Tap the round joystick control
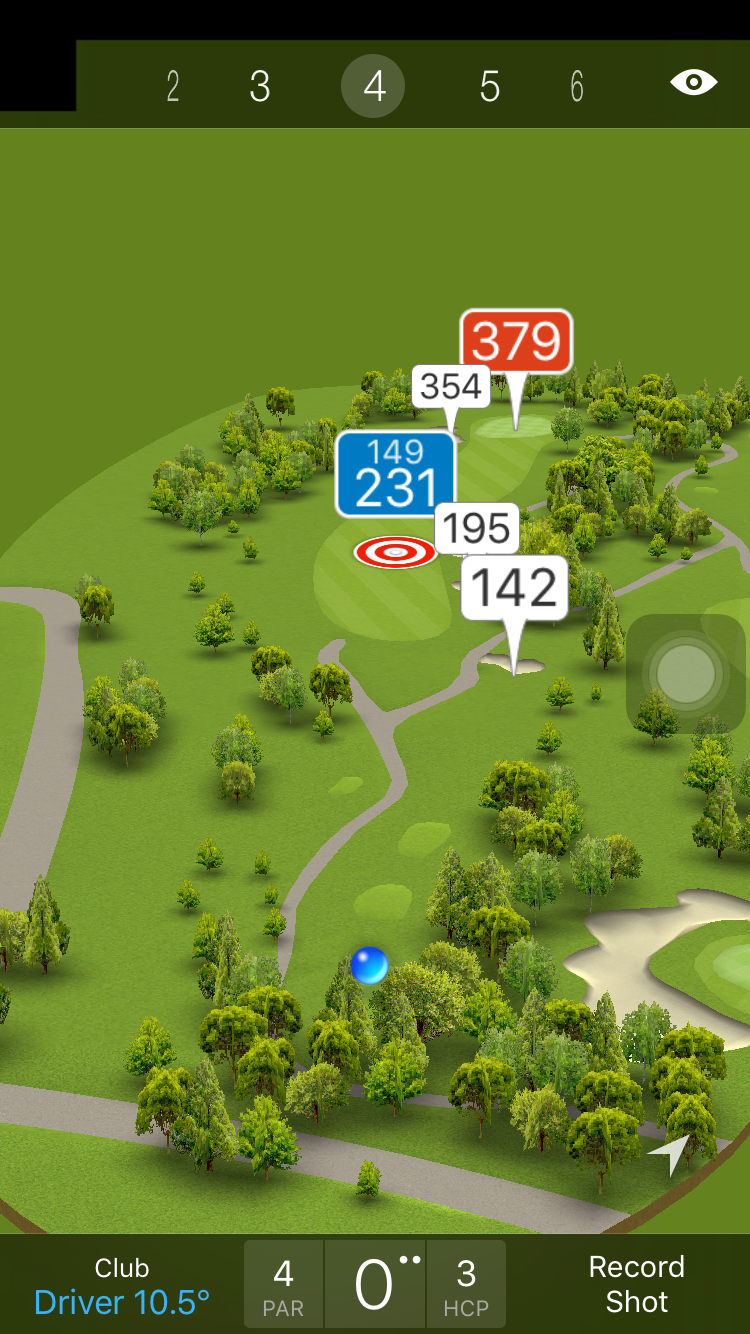This screenshot has width=750, height=1334. (686, 674)
